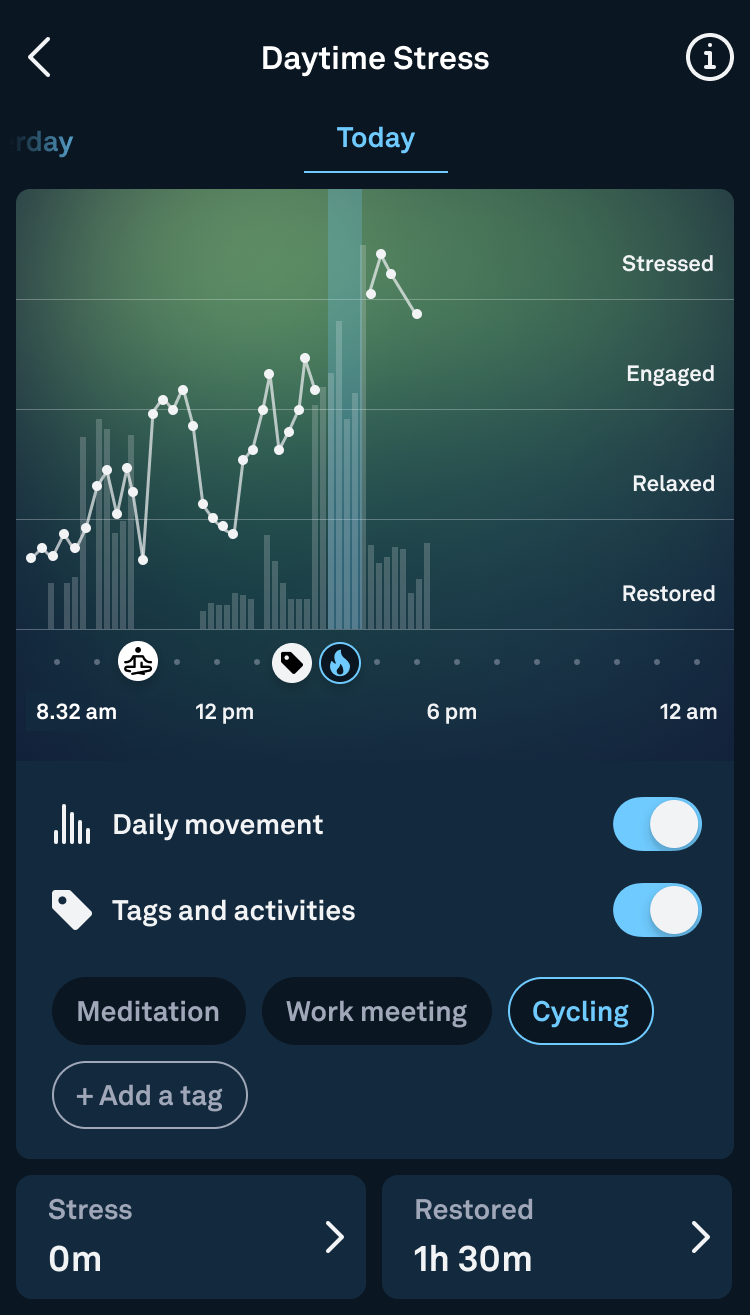Screen dimensions: 750x1315
Task: Turn off Daily movement
Action: coord(657,824)
